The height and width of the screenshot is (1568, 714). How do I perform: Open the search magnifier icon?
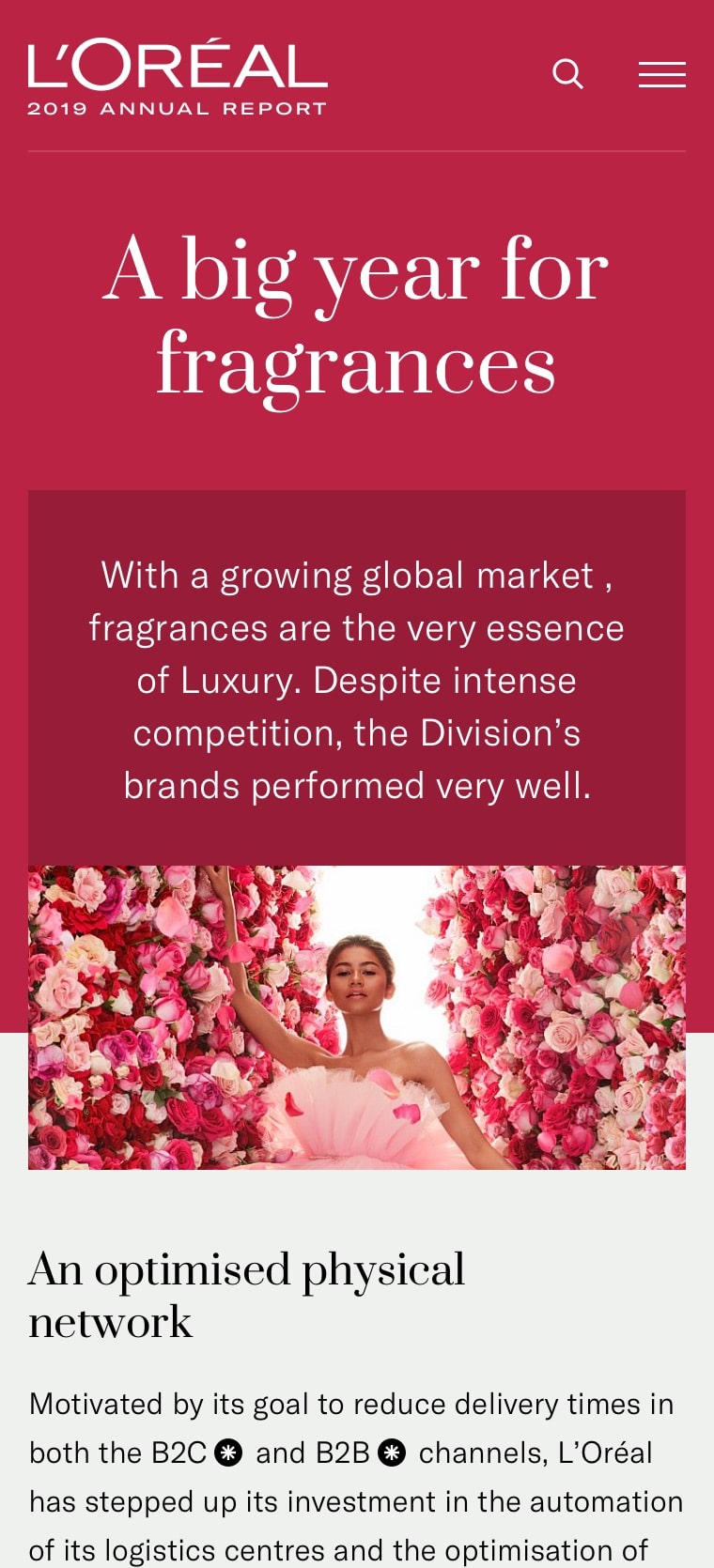(567, 74)
